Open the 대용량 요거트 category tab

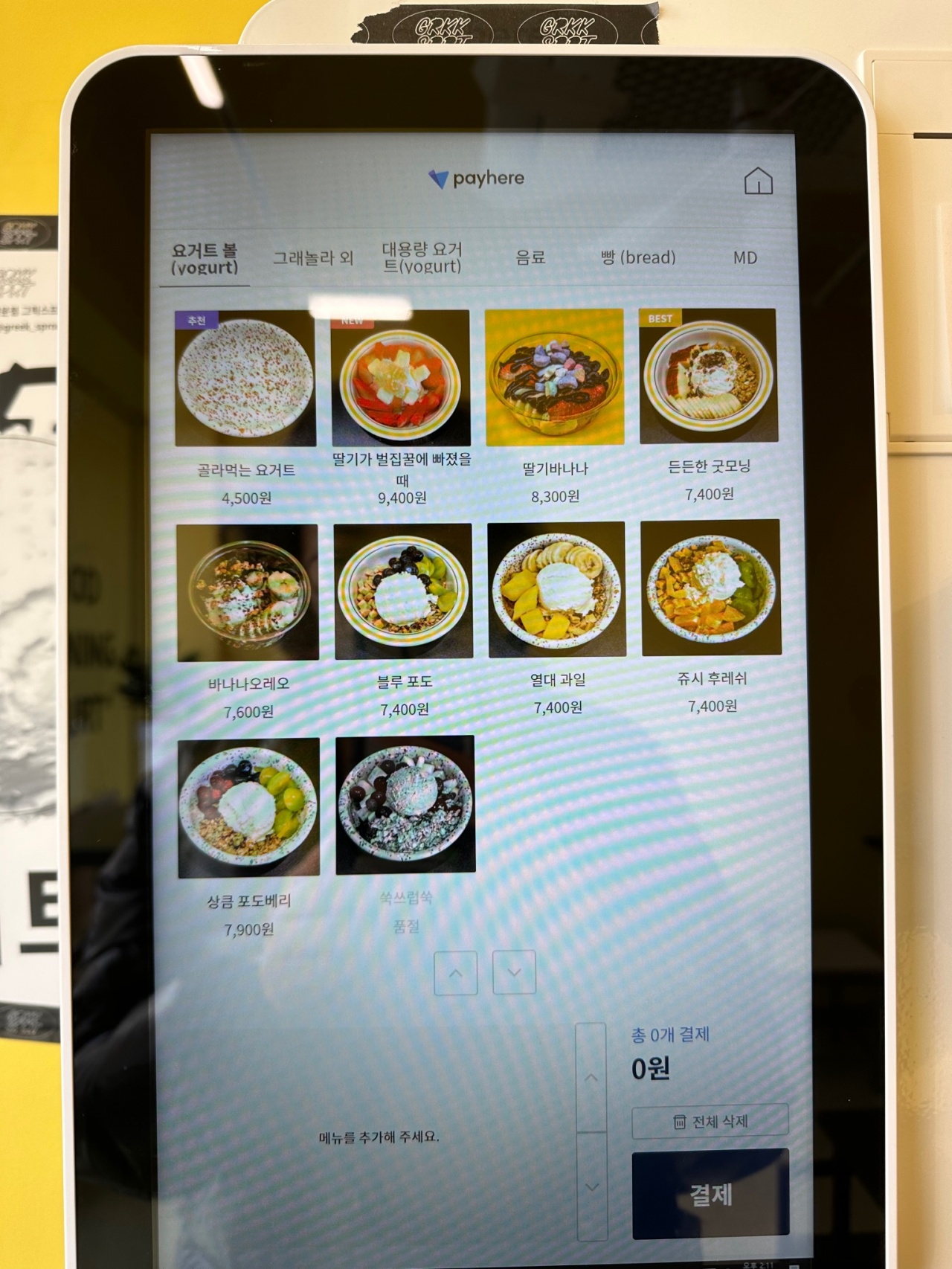click(x=422, y=257)
